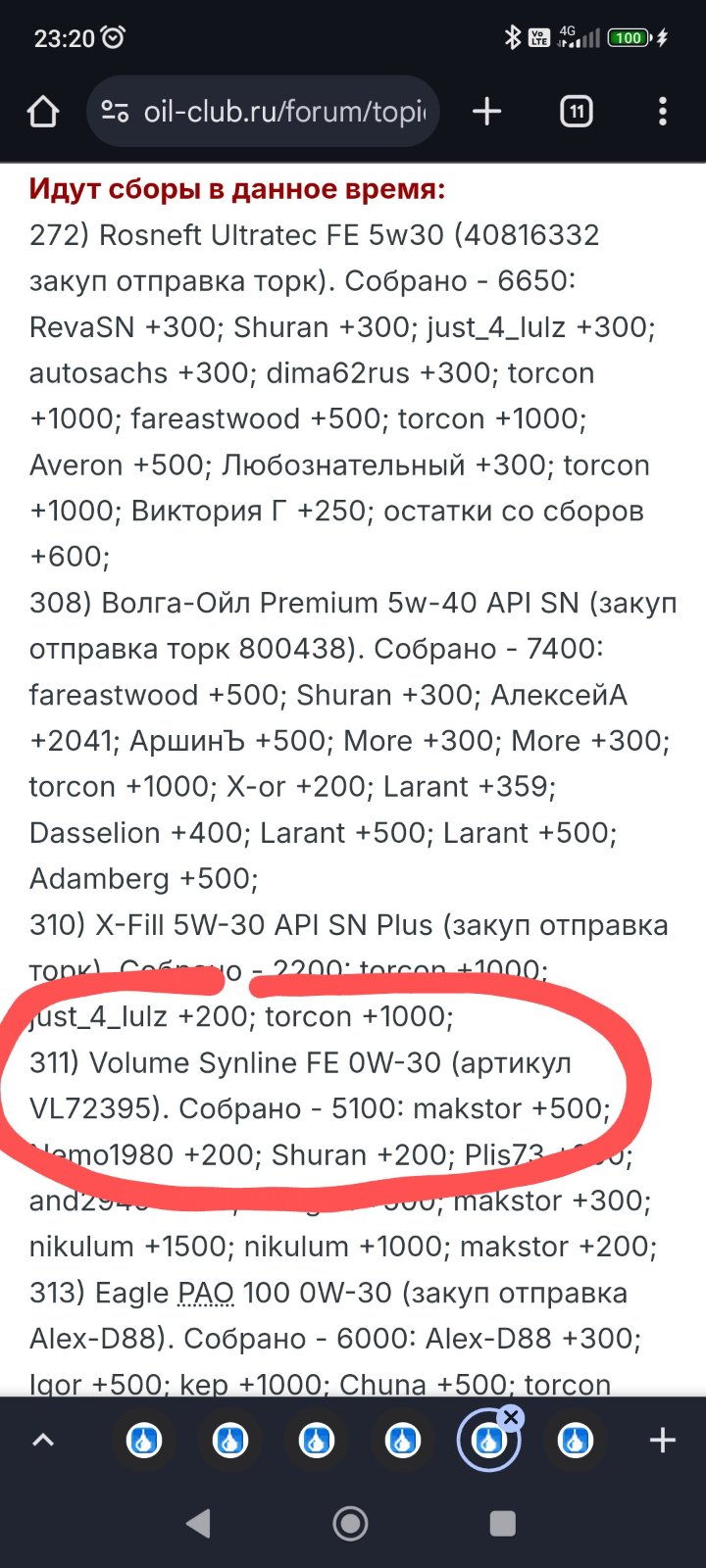
Task: Expand the tab group strip with up chevron
Action: click(43, 1440)
